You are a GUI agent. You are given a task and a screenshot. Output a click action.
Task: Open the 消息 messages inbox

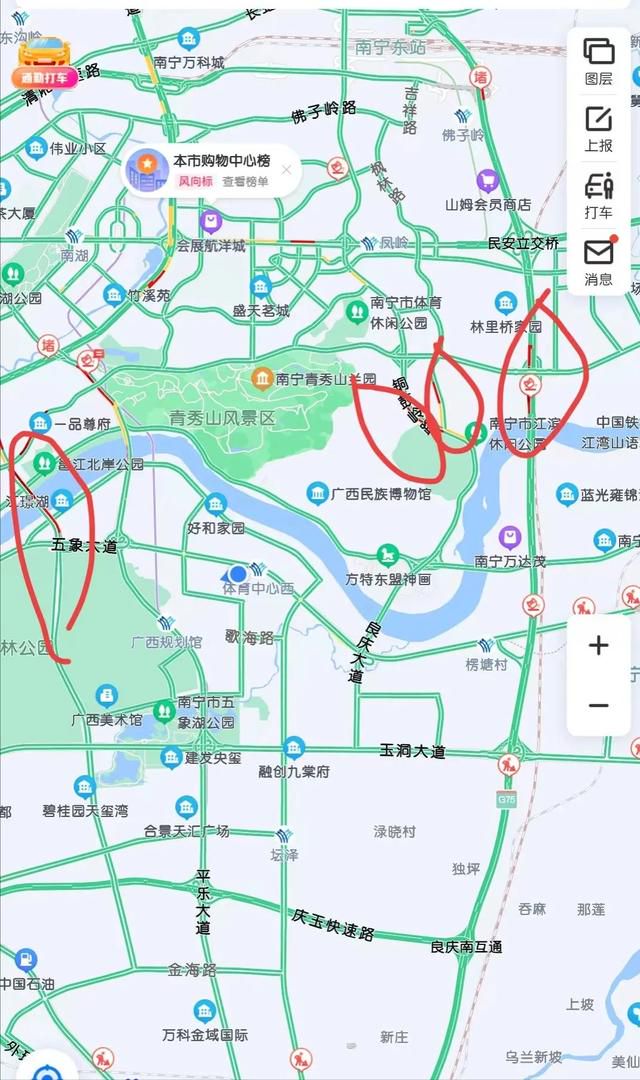(599, 262)
